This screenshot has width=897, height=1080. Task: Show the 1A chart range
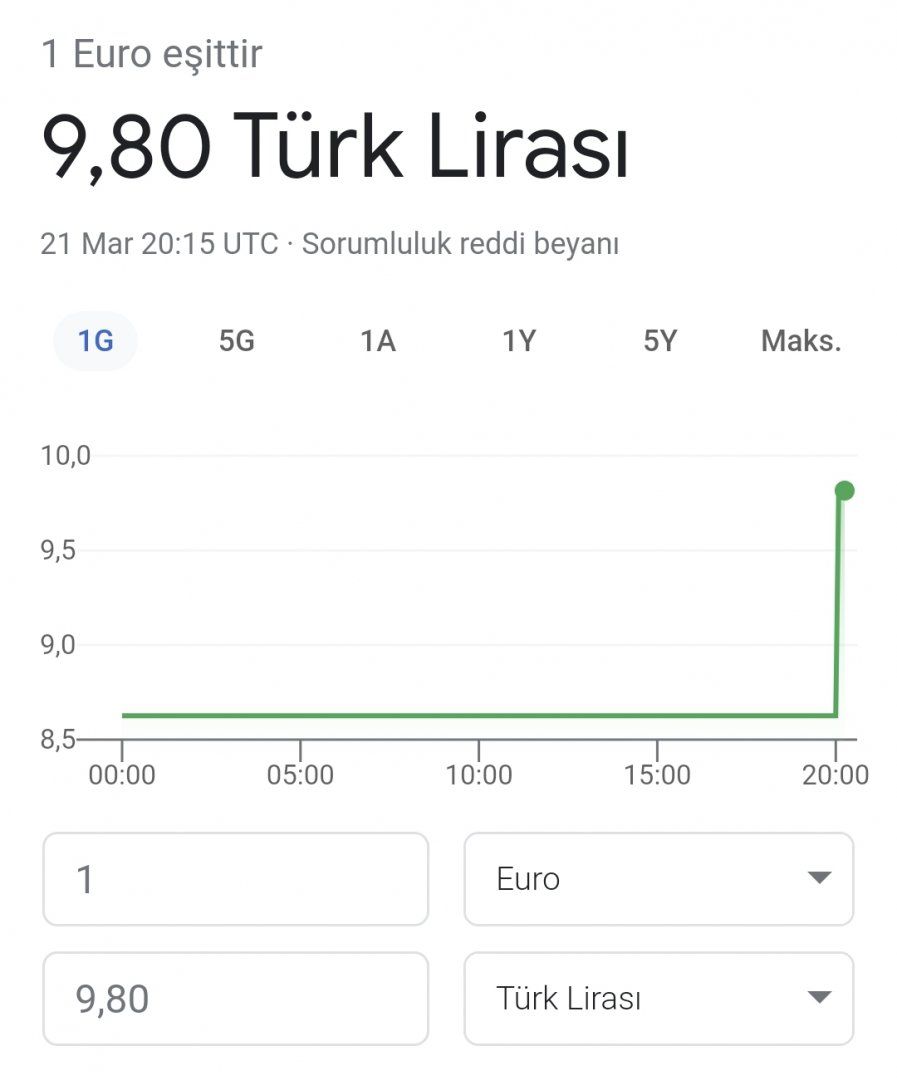(x=378, y=341)
